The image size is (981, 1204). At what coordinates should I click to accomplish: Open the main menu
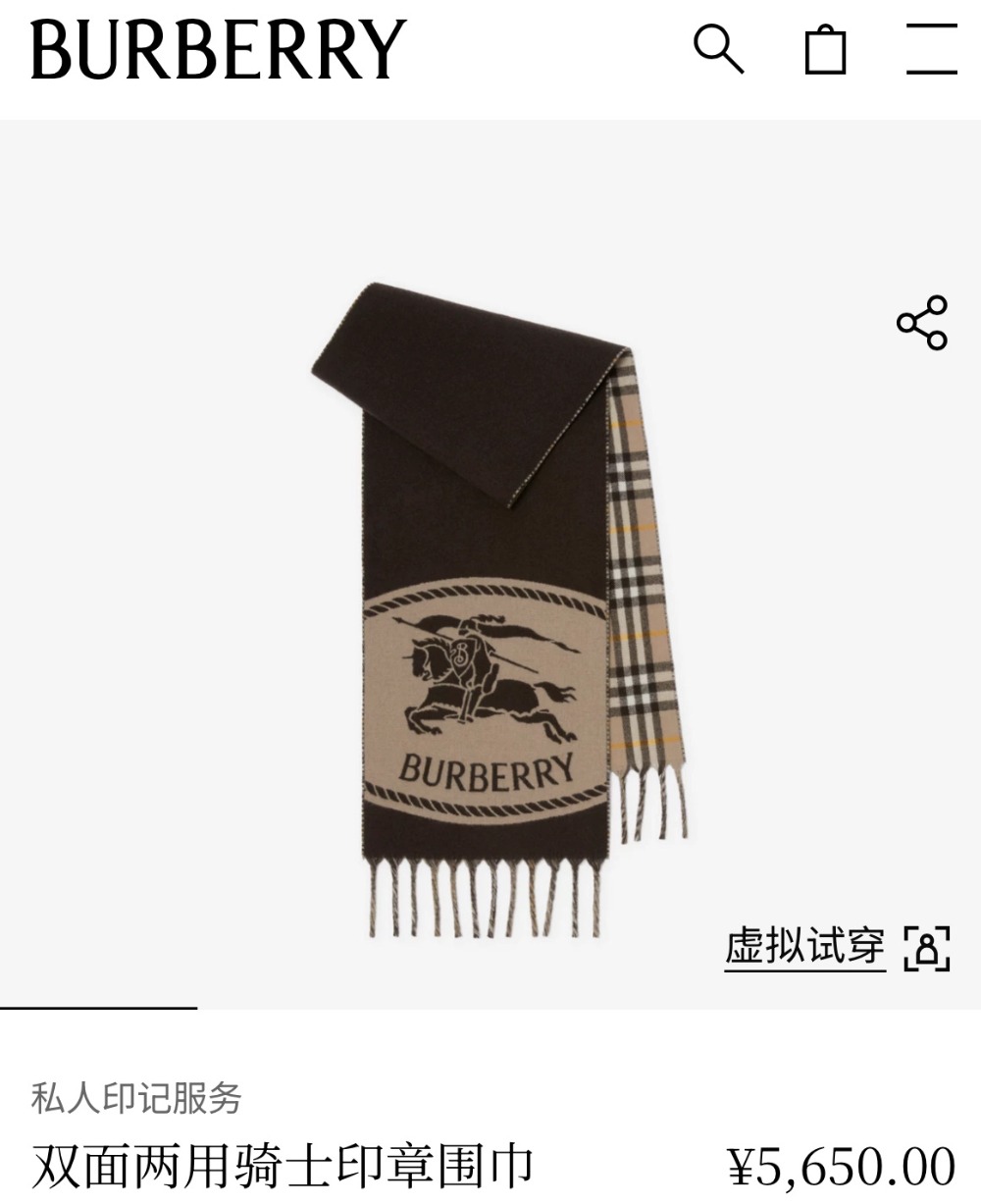pos(931,49)
